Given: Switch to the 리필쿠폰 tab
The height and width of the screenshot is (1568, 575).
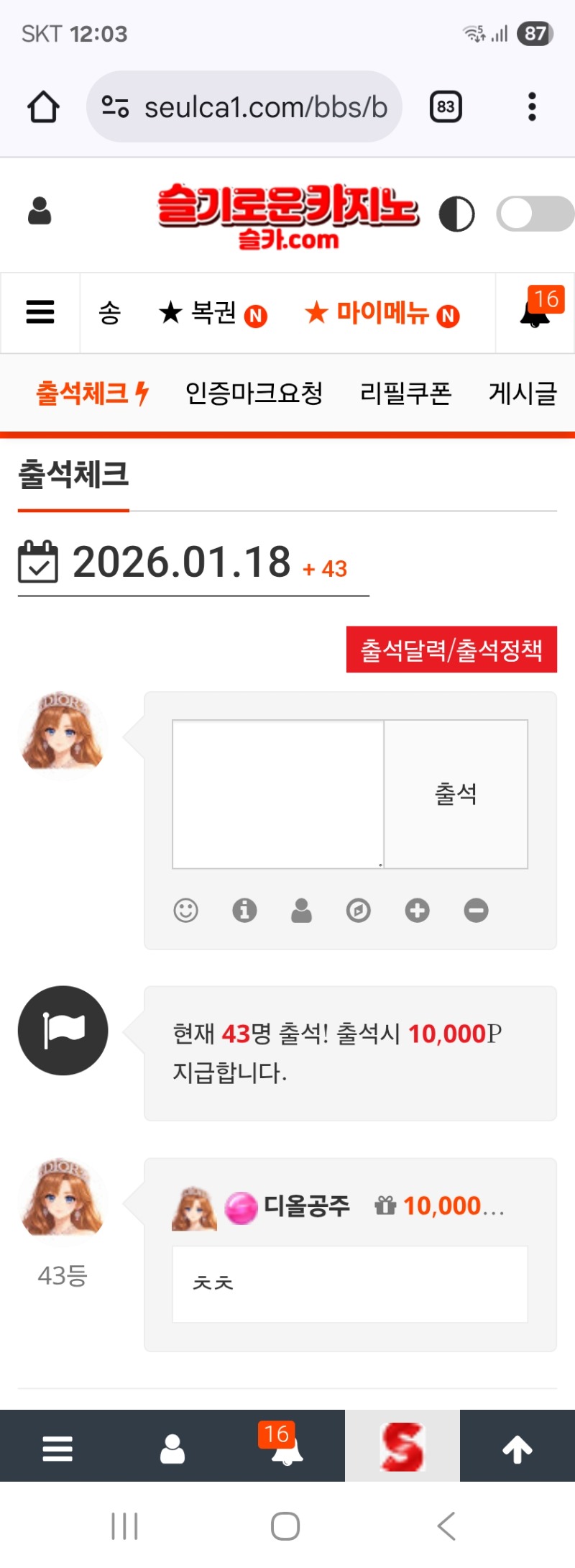Looking at the screenshot, I should click(405, 393).
